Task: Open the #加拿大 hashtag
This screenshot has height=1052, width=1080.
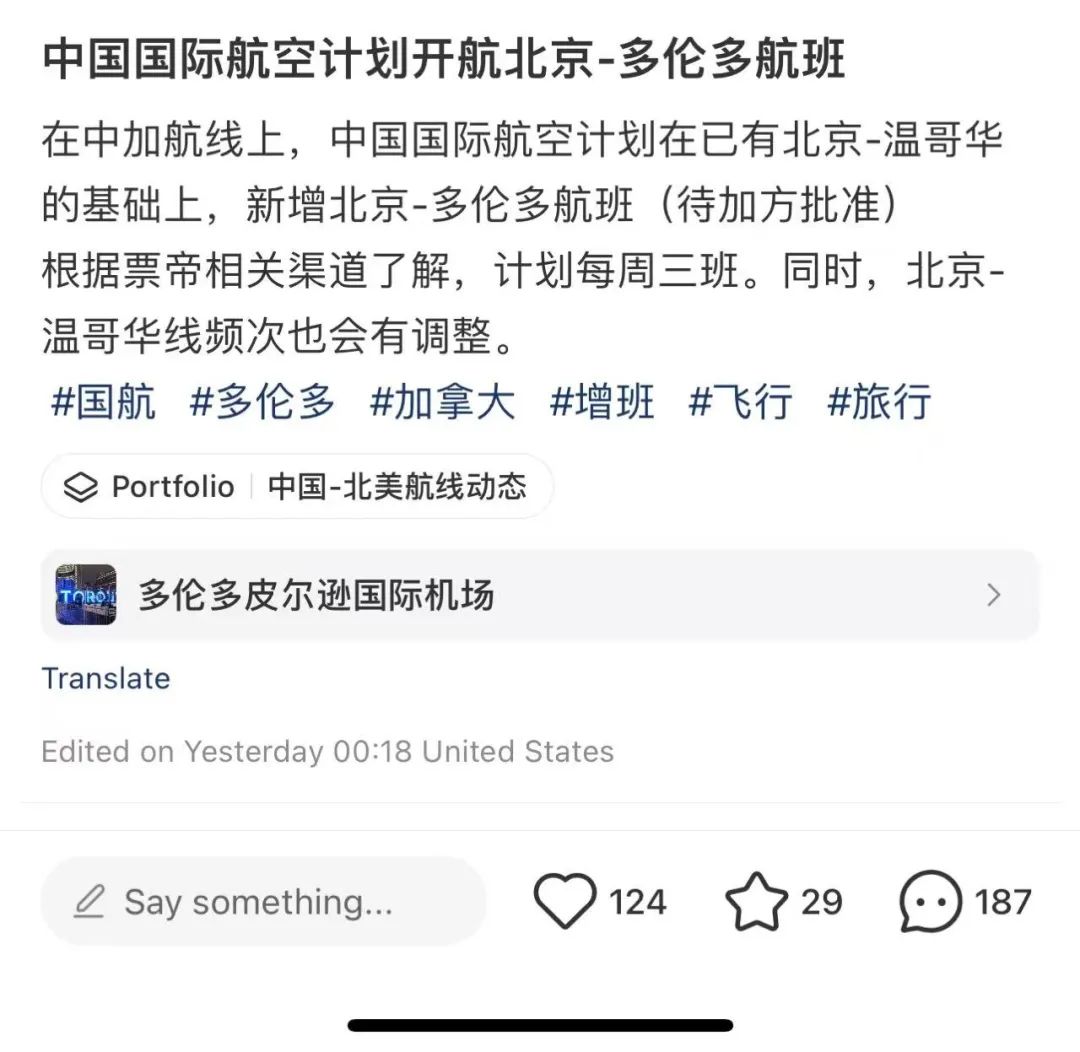Action: pyautogui.click(x=442, y=402)
